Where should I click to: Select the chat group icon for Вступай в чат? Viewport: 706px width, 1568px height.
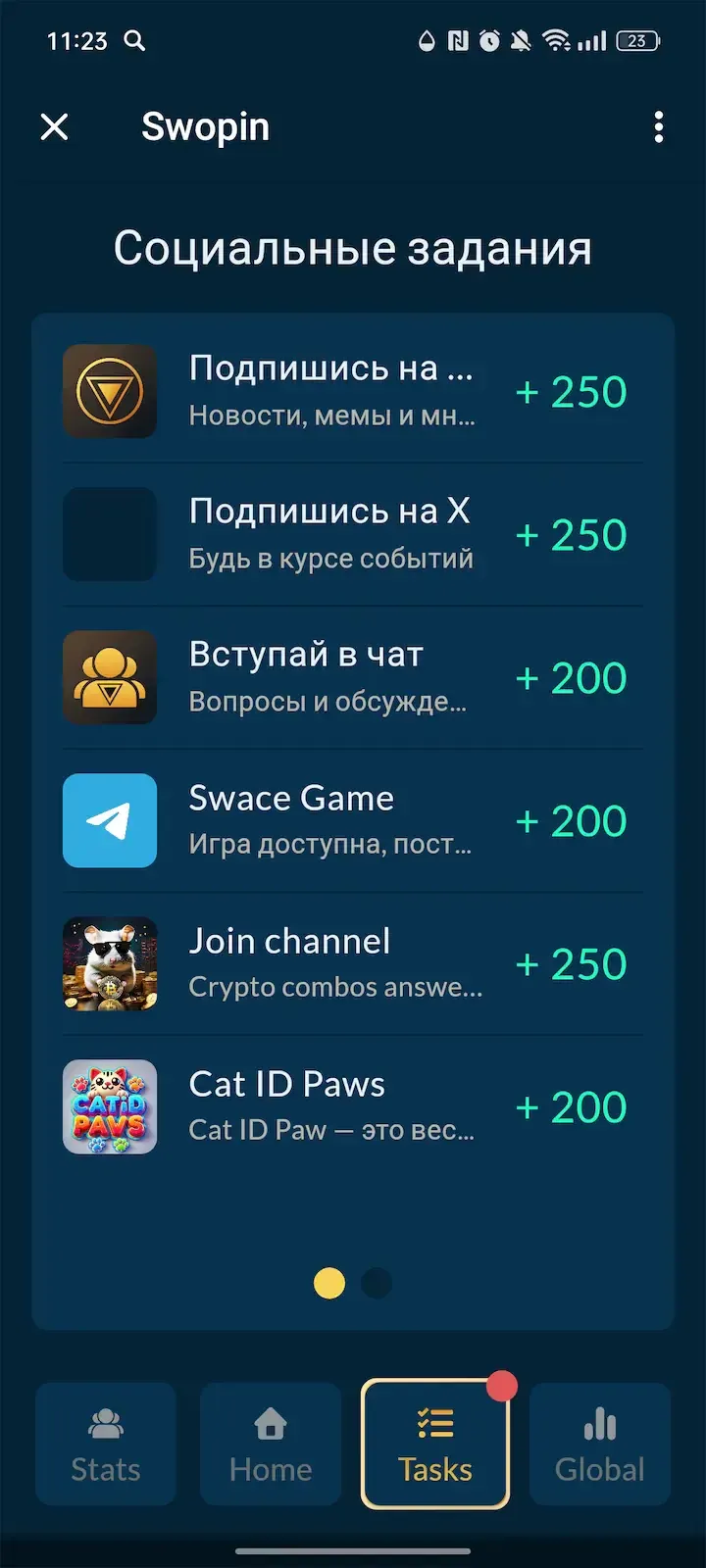point(110,677)
